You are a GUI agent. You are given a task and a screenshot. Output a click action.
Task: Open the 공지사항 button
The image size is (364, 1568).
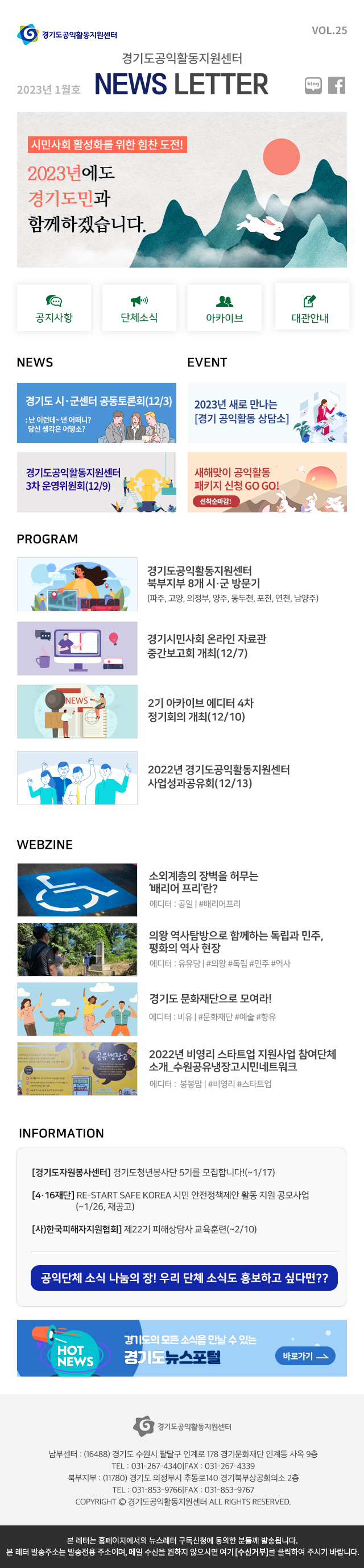pyautogui.click(x=53, y=308)
